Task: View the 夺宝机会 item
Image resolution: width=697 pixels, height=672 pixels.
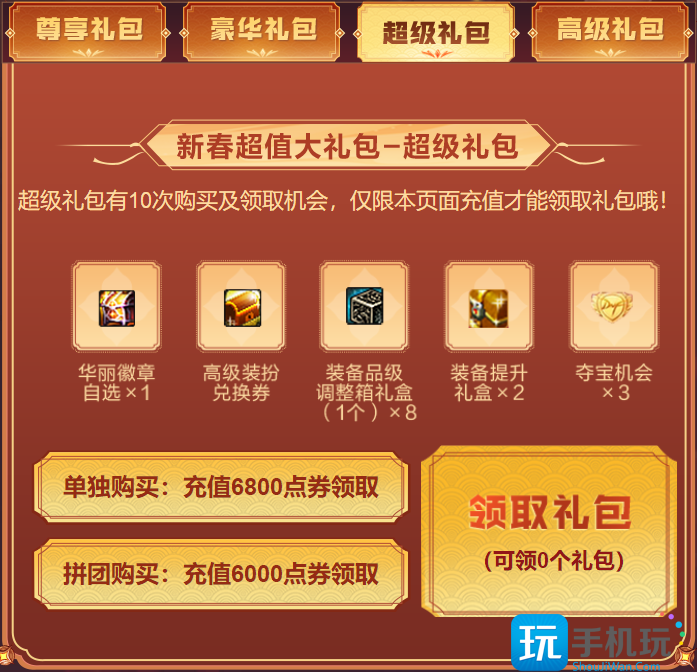Action: [x=613, y=307]
